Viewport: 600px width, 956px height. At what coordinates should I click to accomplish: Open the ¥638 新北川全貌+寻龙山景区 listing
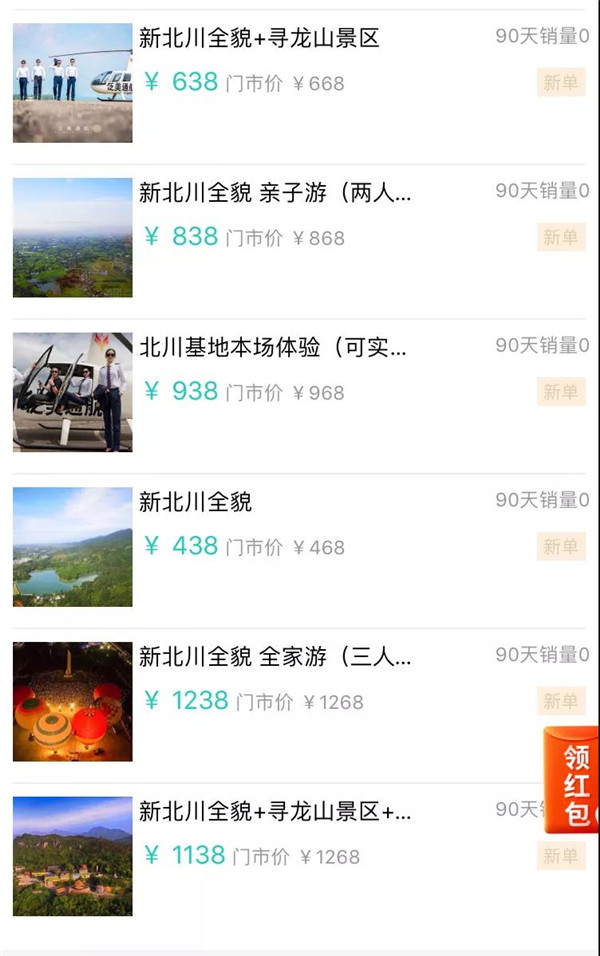pos(259,40)
